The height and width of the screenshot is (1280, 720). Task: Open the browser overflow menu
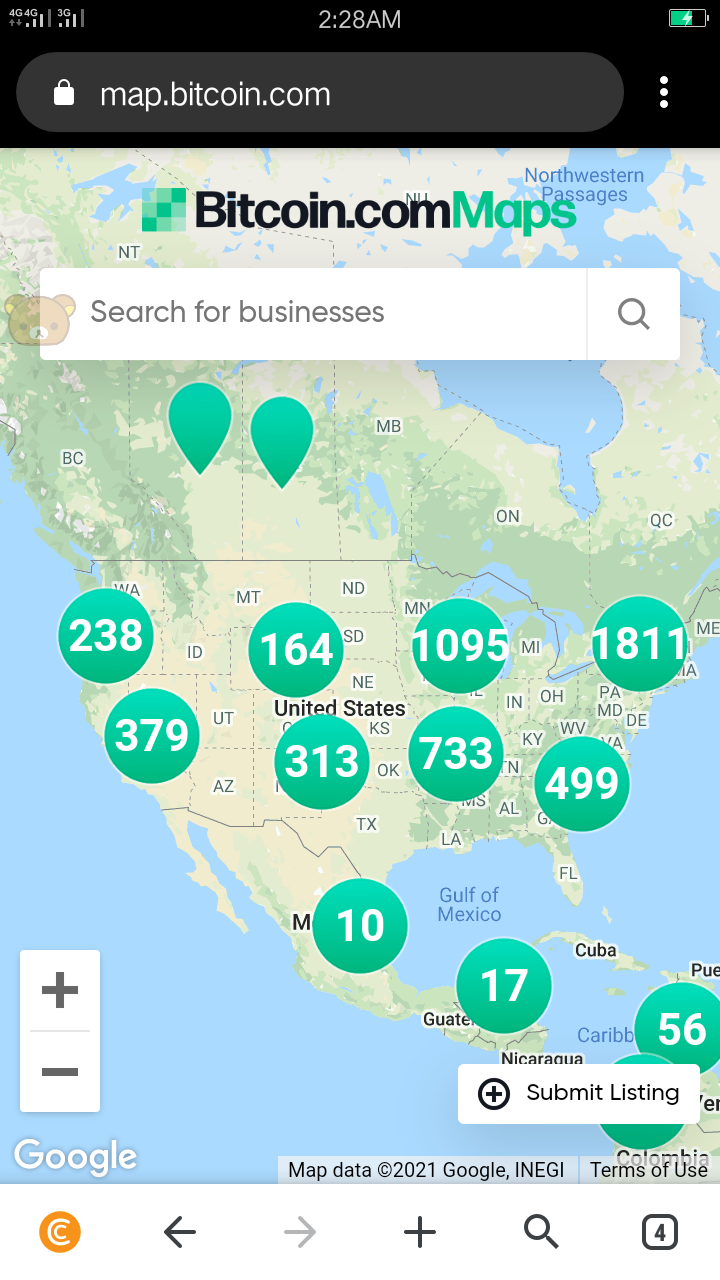point(664,93)
